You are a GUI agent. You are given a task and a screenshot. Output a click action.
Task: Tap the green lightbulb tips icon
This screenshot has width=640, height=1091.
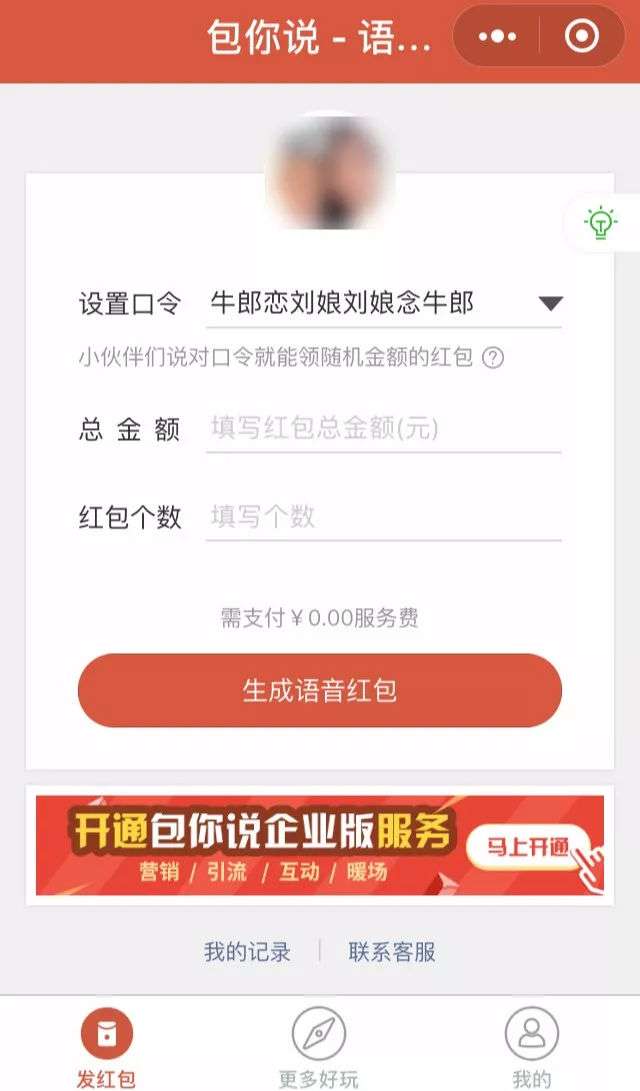(x=600, y=222)
